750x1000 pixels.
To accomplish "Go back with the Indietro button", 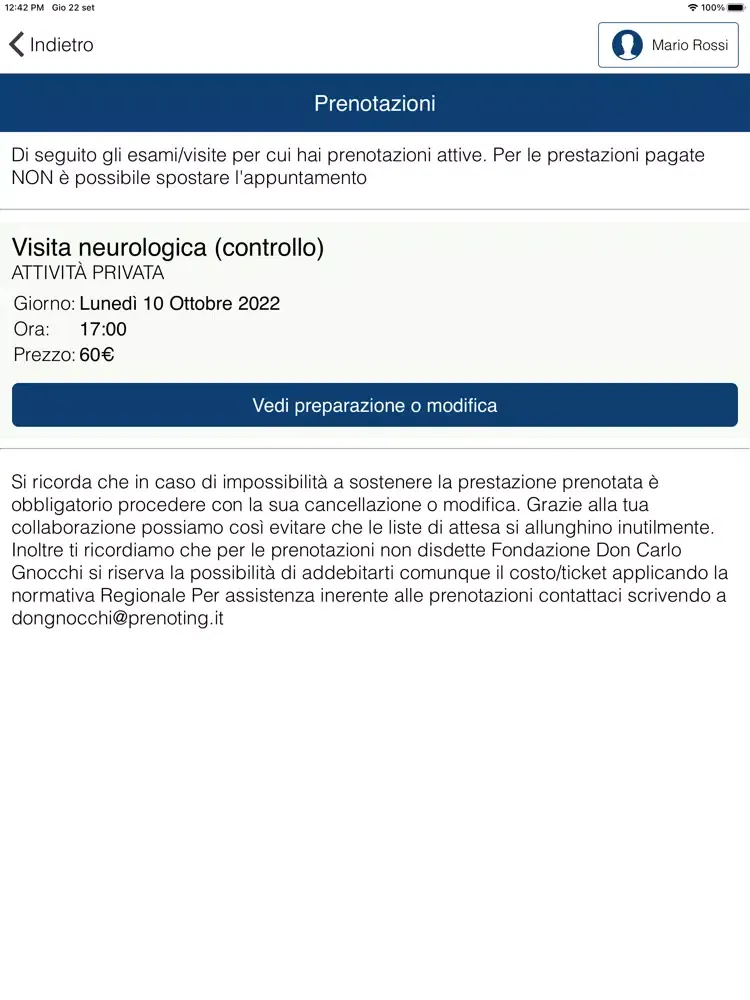I will tap(51, 45).
